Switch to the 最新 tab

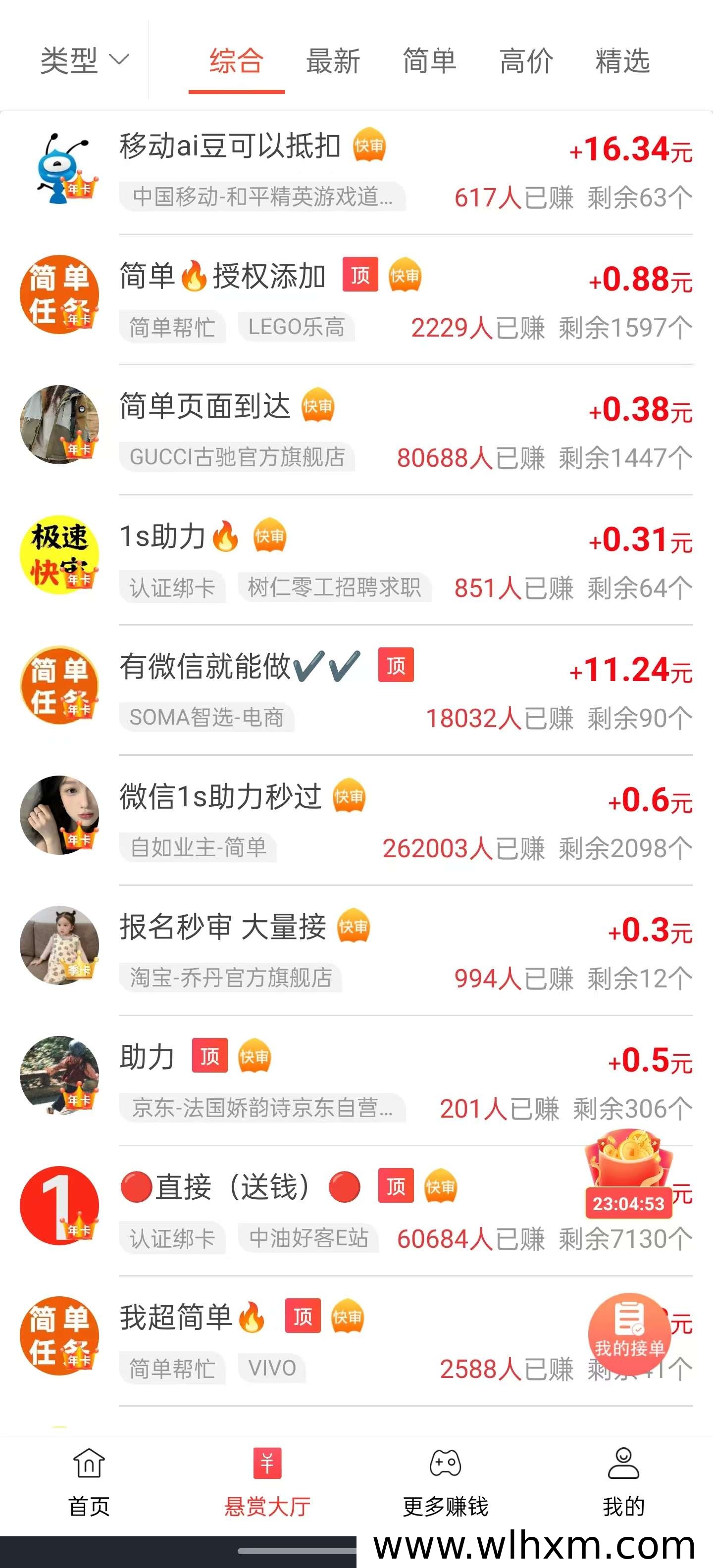pos(333,61)
